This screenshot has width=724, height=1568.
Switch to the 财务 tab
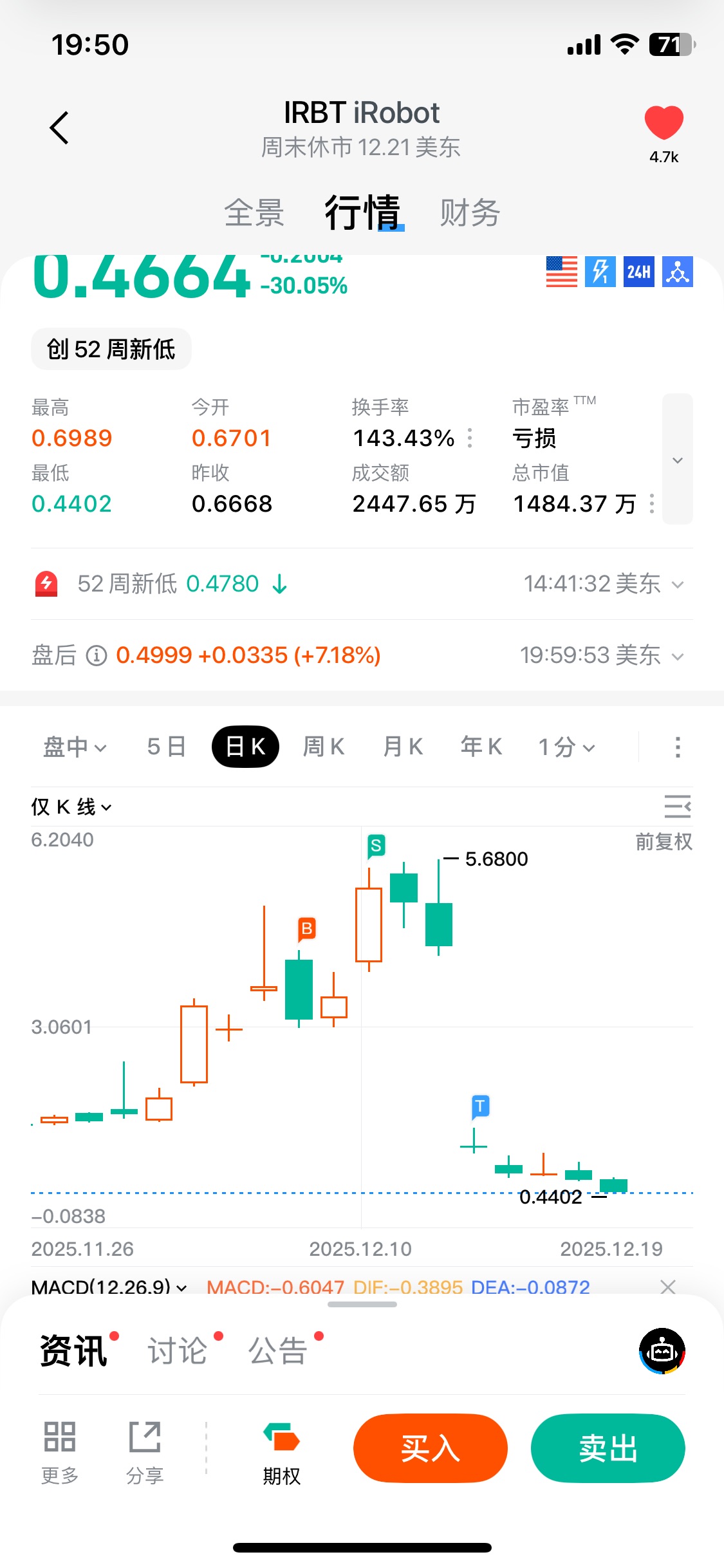point(470,213)
